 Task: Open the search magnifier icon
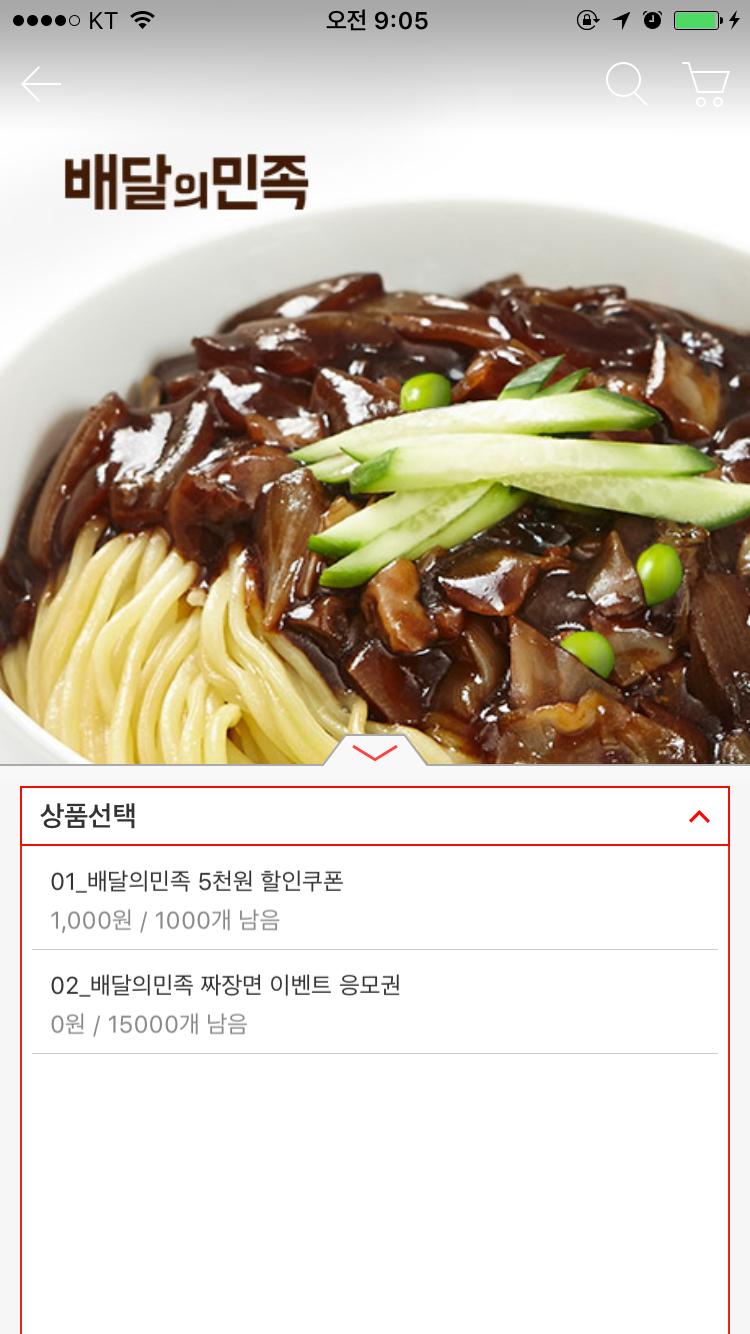point(627,84)
